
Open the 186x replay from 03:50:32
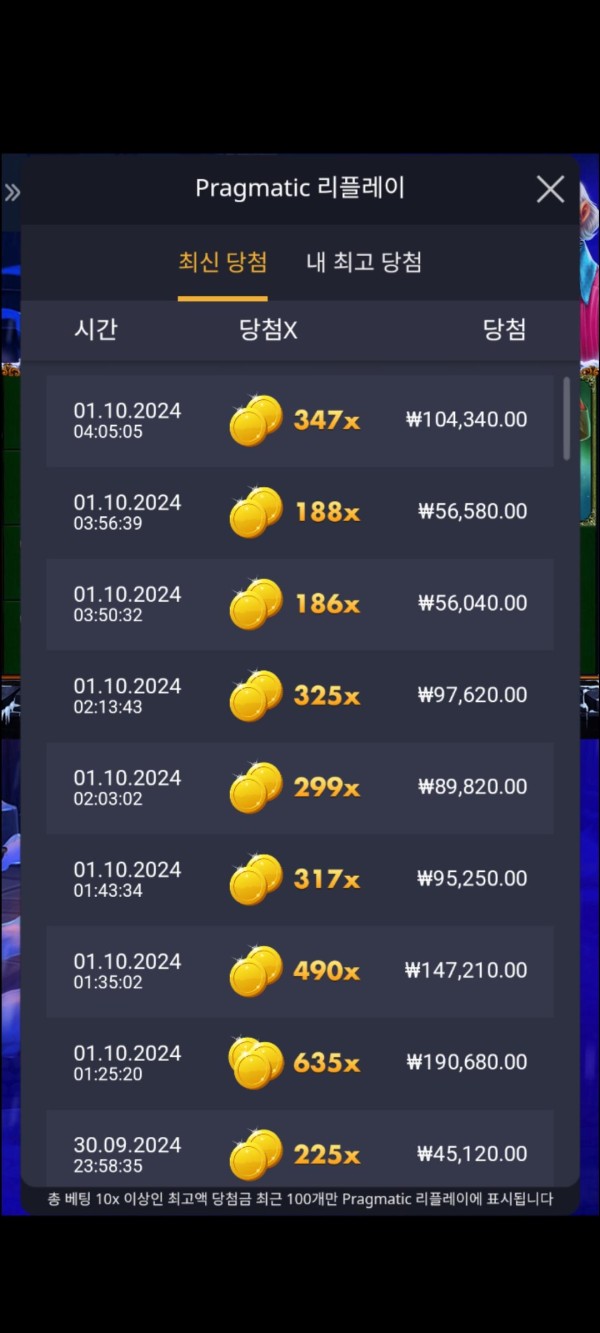pyautogui.click(x=300, y=604)
